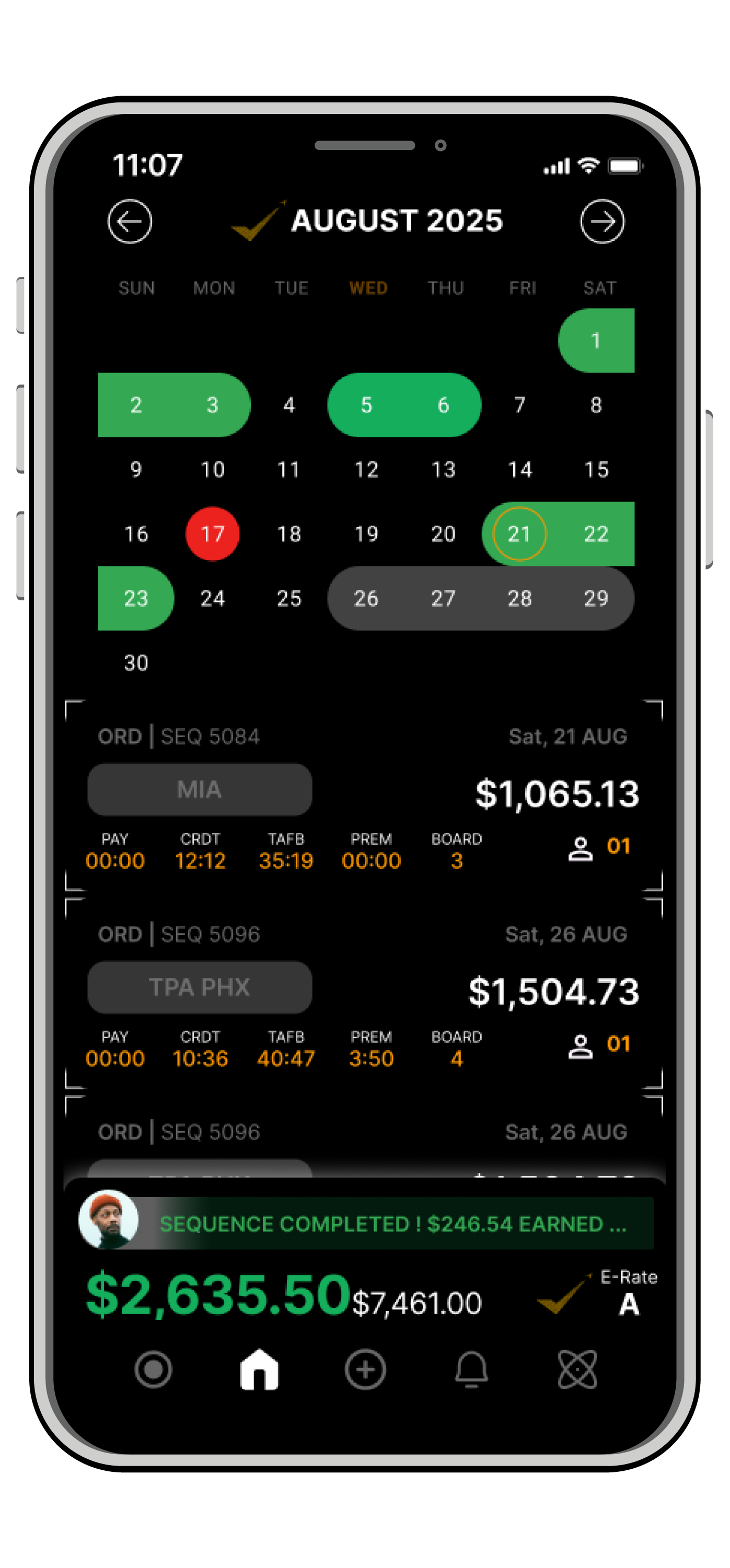Select day 30 in the calendar
Screen dimensions: 730x1568
[x=136, y=663]
